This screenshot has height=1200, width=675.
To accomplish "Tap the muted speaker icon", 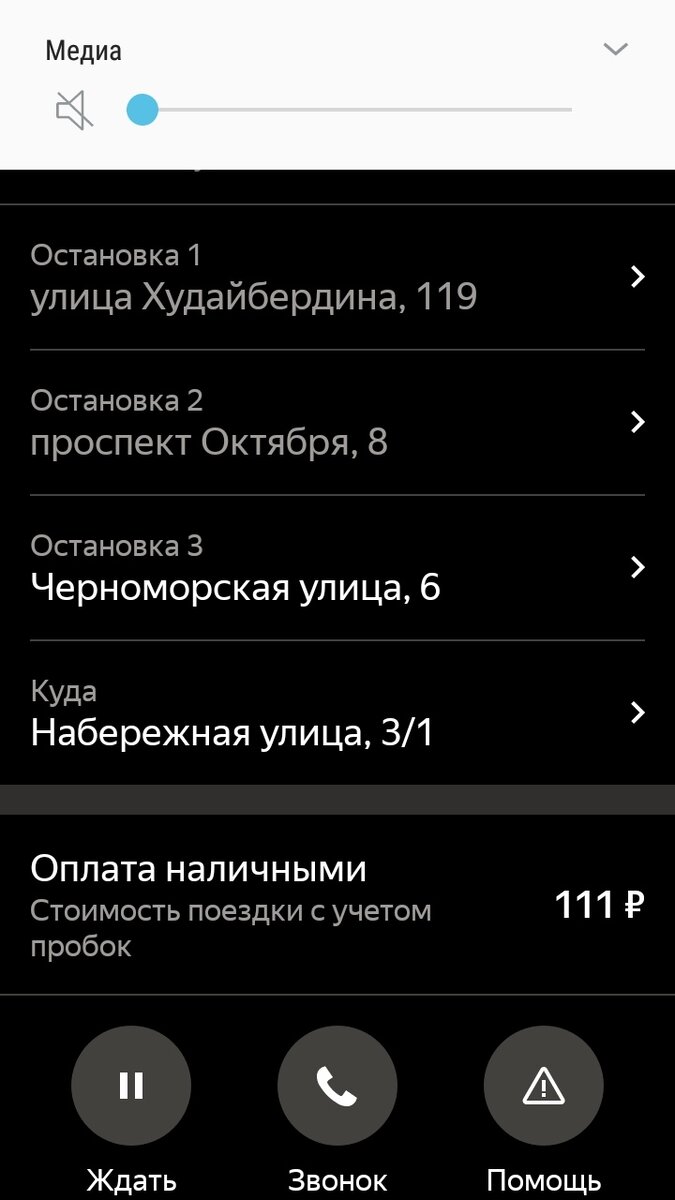I will tap(75, 110).
